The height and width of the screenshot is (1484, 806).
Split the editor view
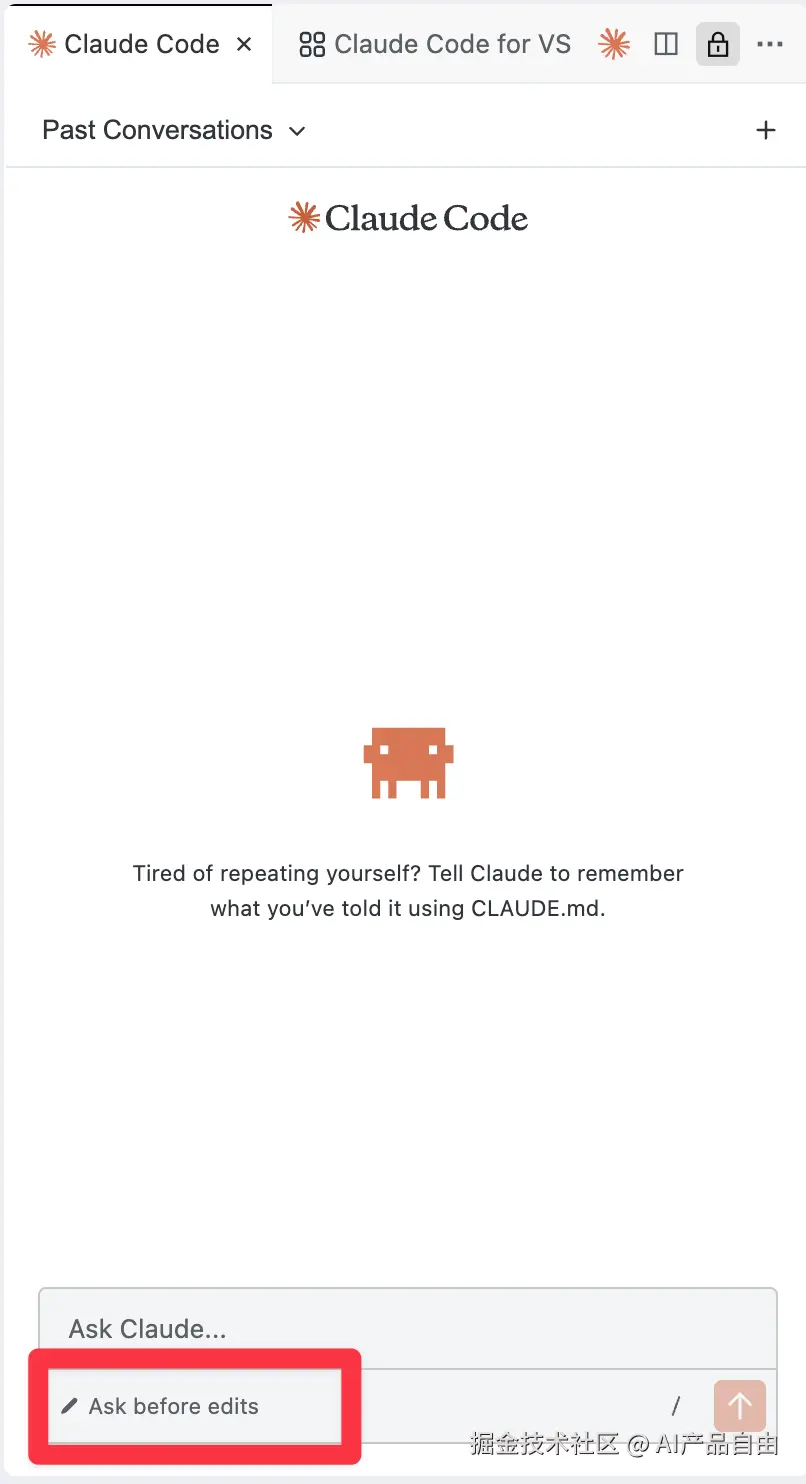[x=666, y=44]
